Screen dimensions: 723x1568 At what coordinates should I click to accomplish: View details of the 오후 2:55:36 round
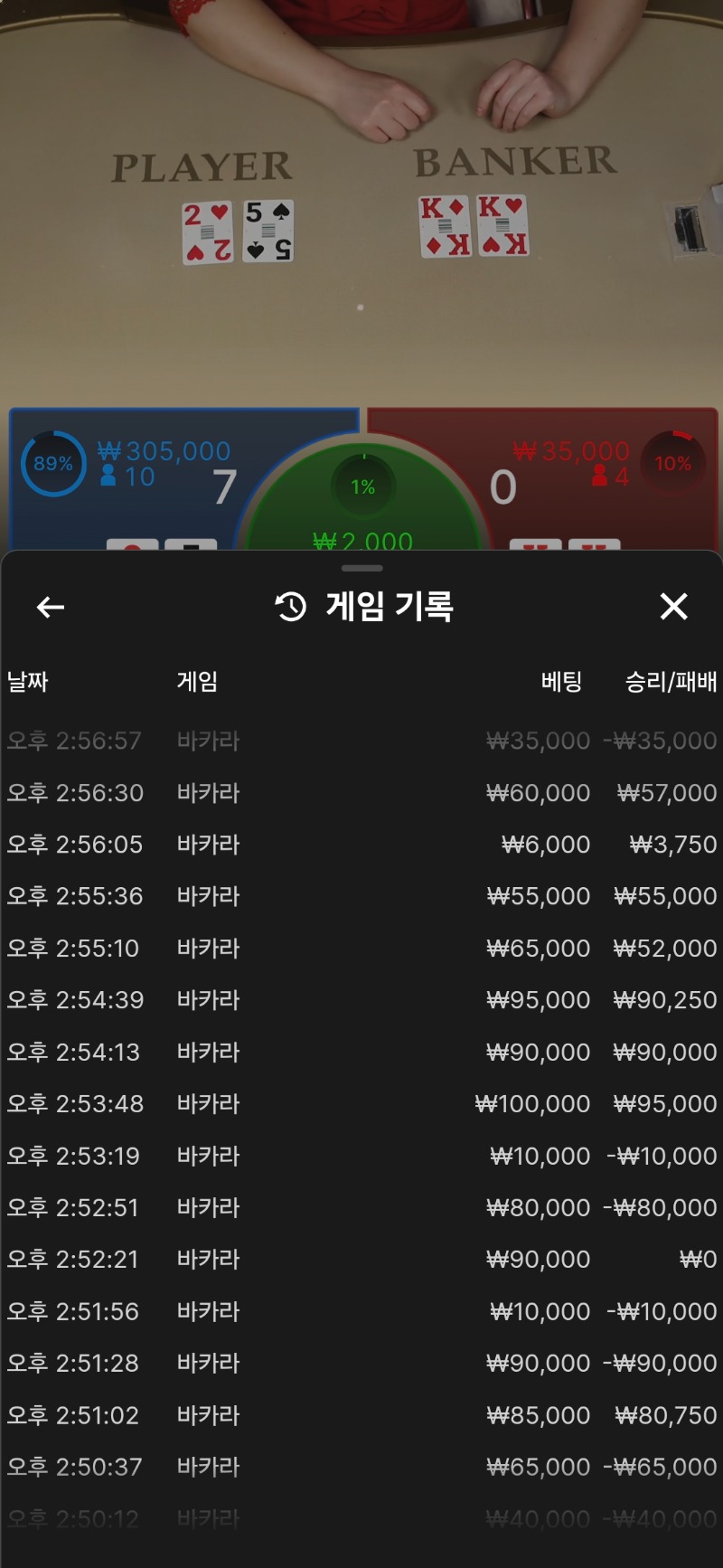click(361, 896)
